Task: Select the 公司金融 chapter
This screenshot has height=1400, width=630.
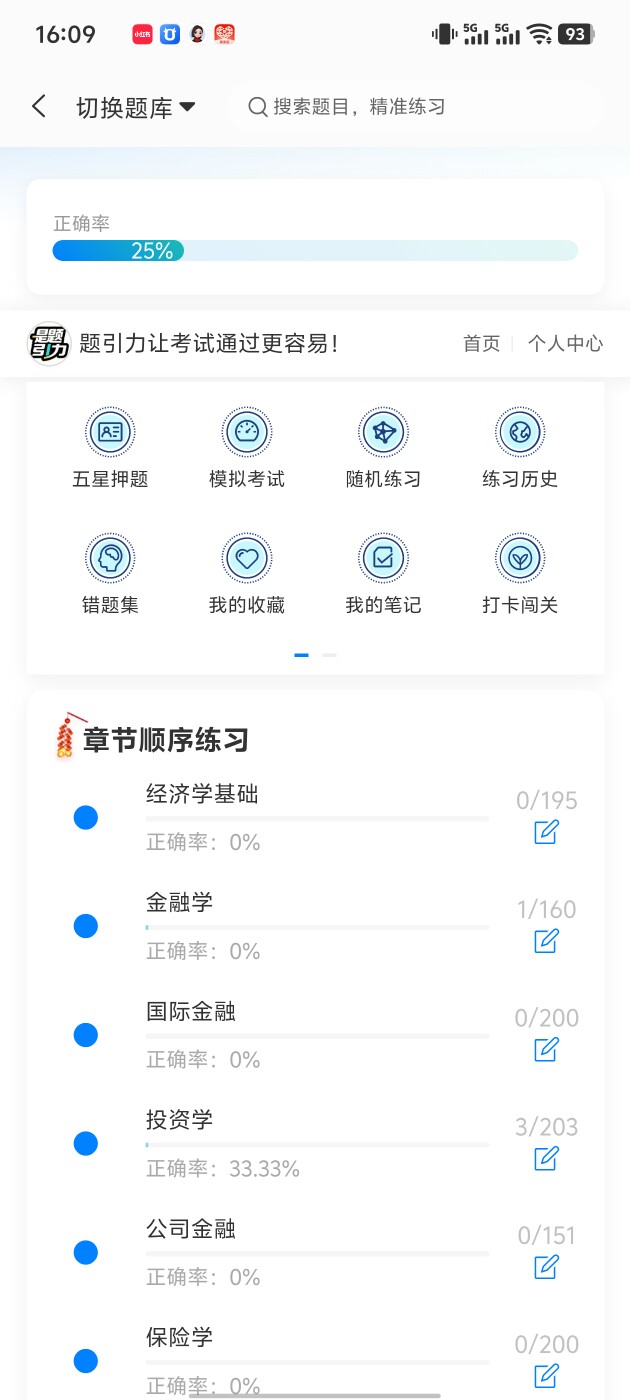Action: [x=191, y=1229]
